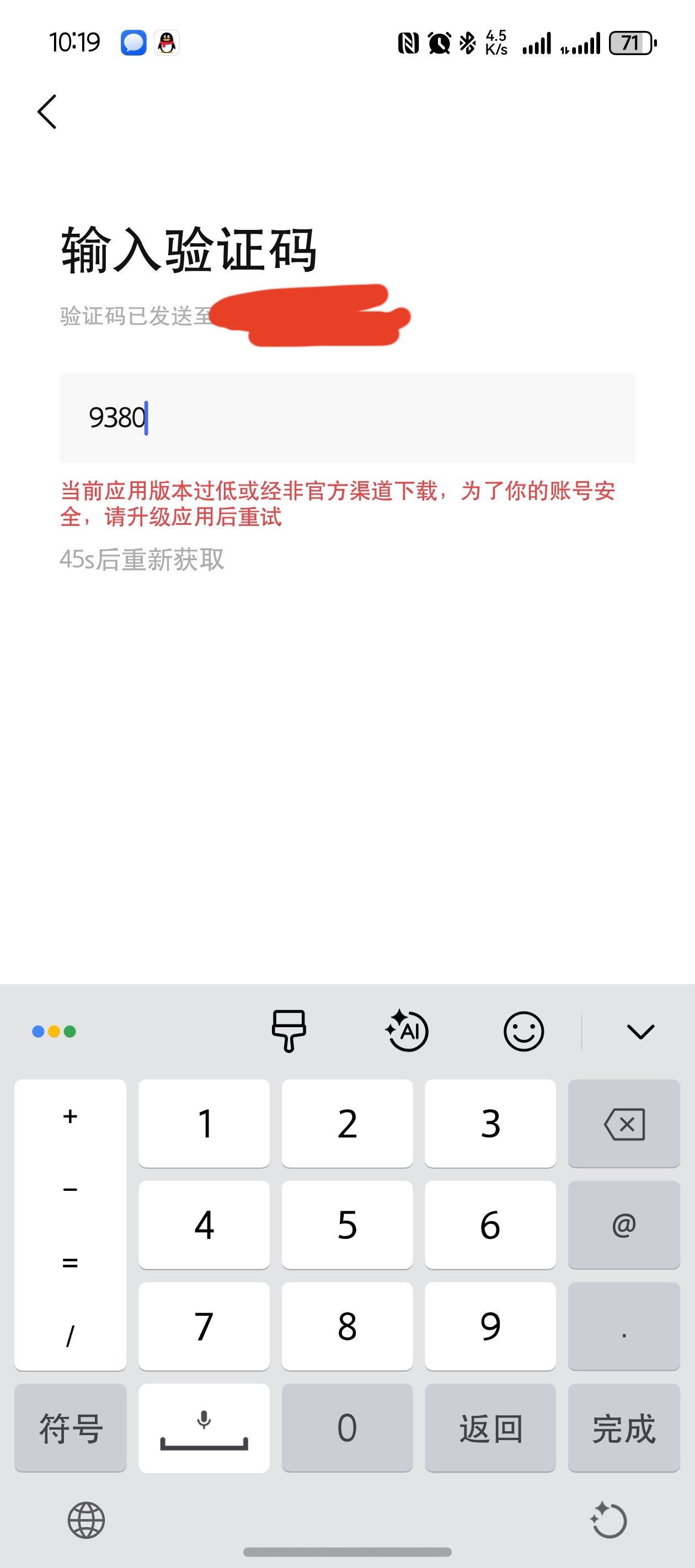The width and height of the screenshot is (695, 1568).
Task: Tap the period key on the keyboard
Action: coord(624,1327)
